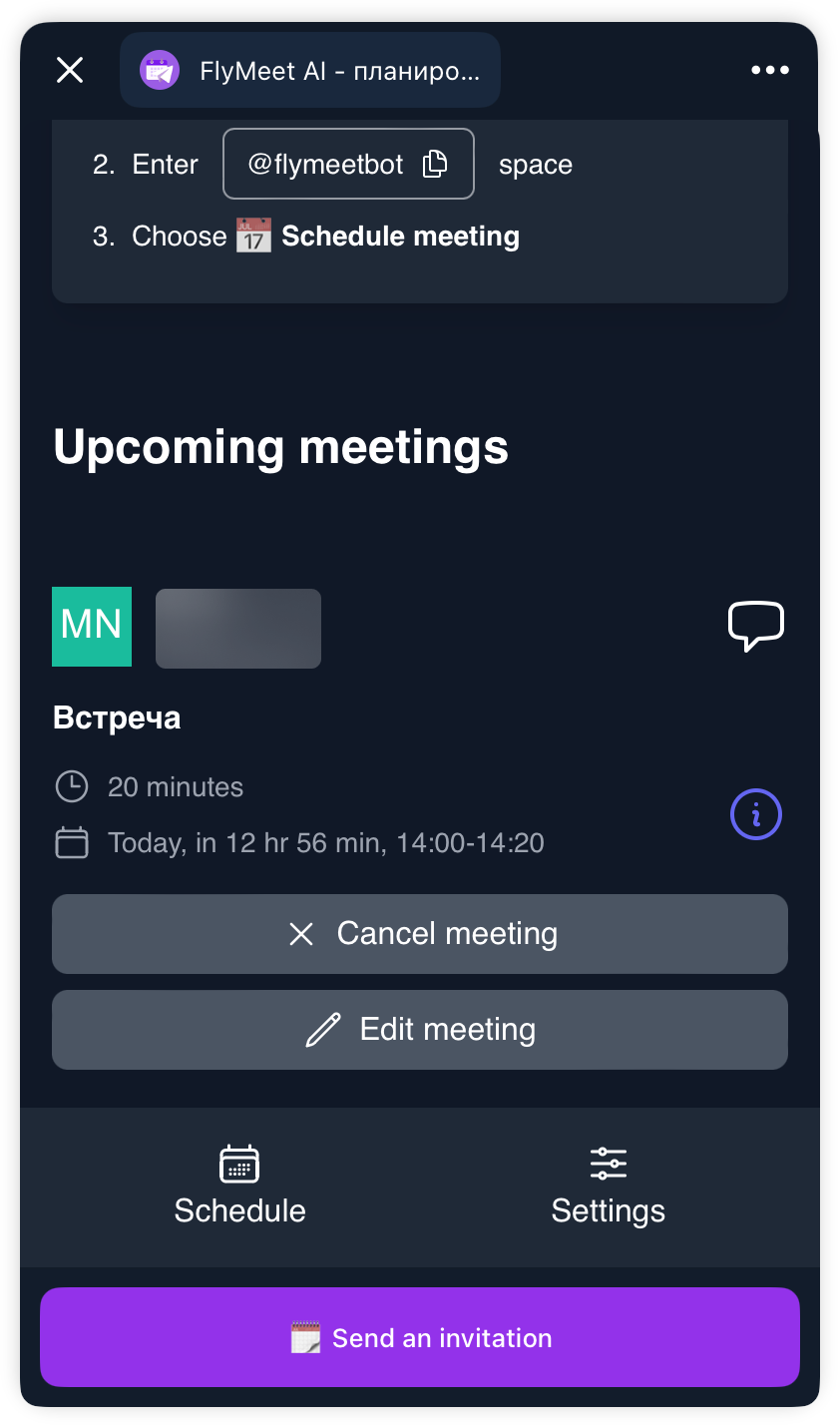Close the FlyMeet mini app
840x1427 pixels.
(x=70, y=70)
